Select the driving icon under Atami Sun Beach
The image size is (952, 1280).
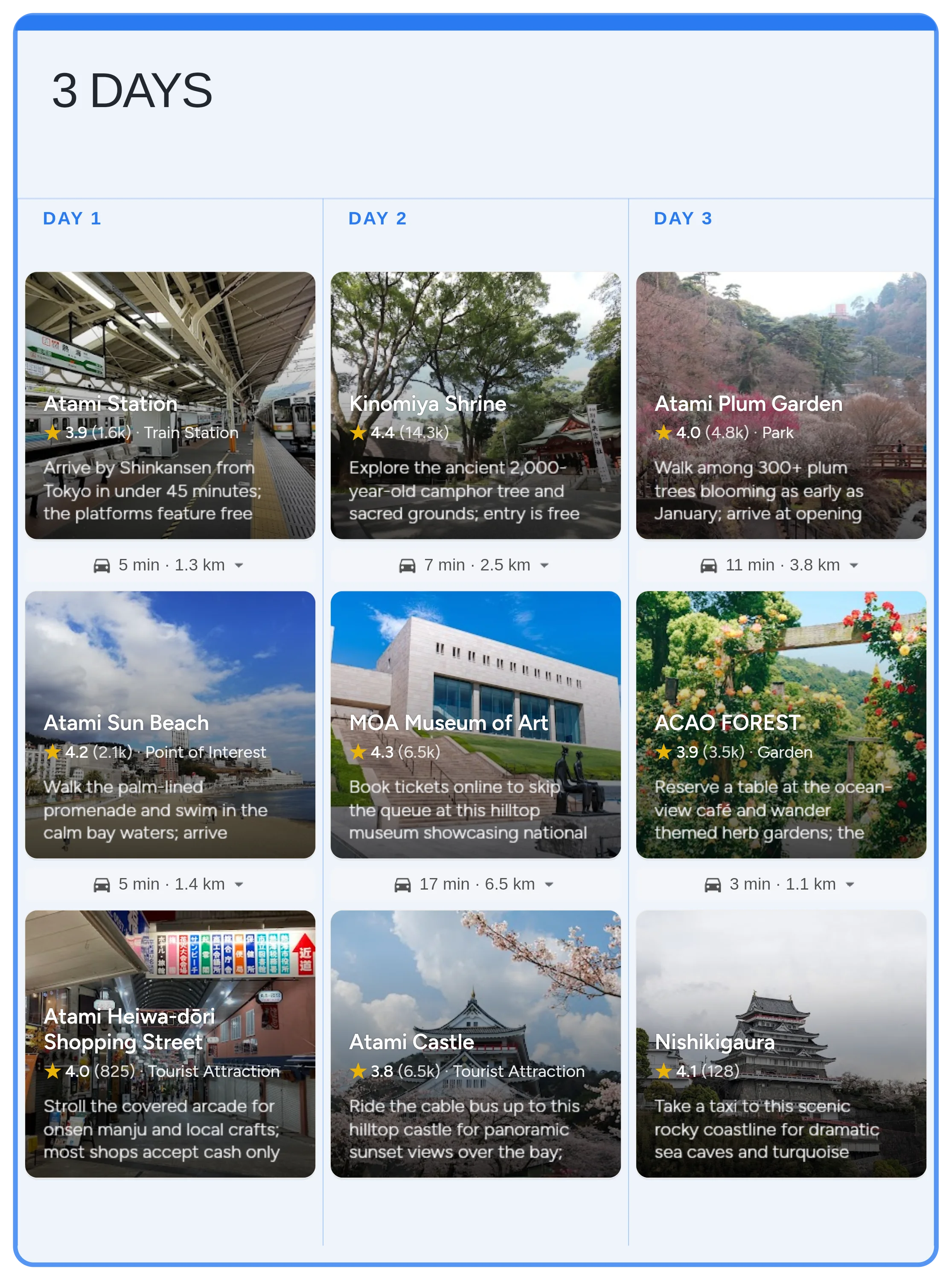(x=102, y=884)
